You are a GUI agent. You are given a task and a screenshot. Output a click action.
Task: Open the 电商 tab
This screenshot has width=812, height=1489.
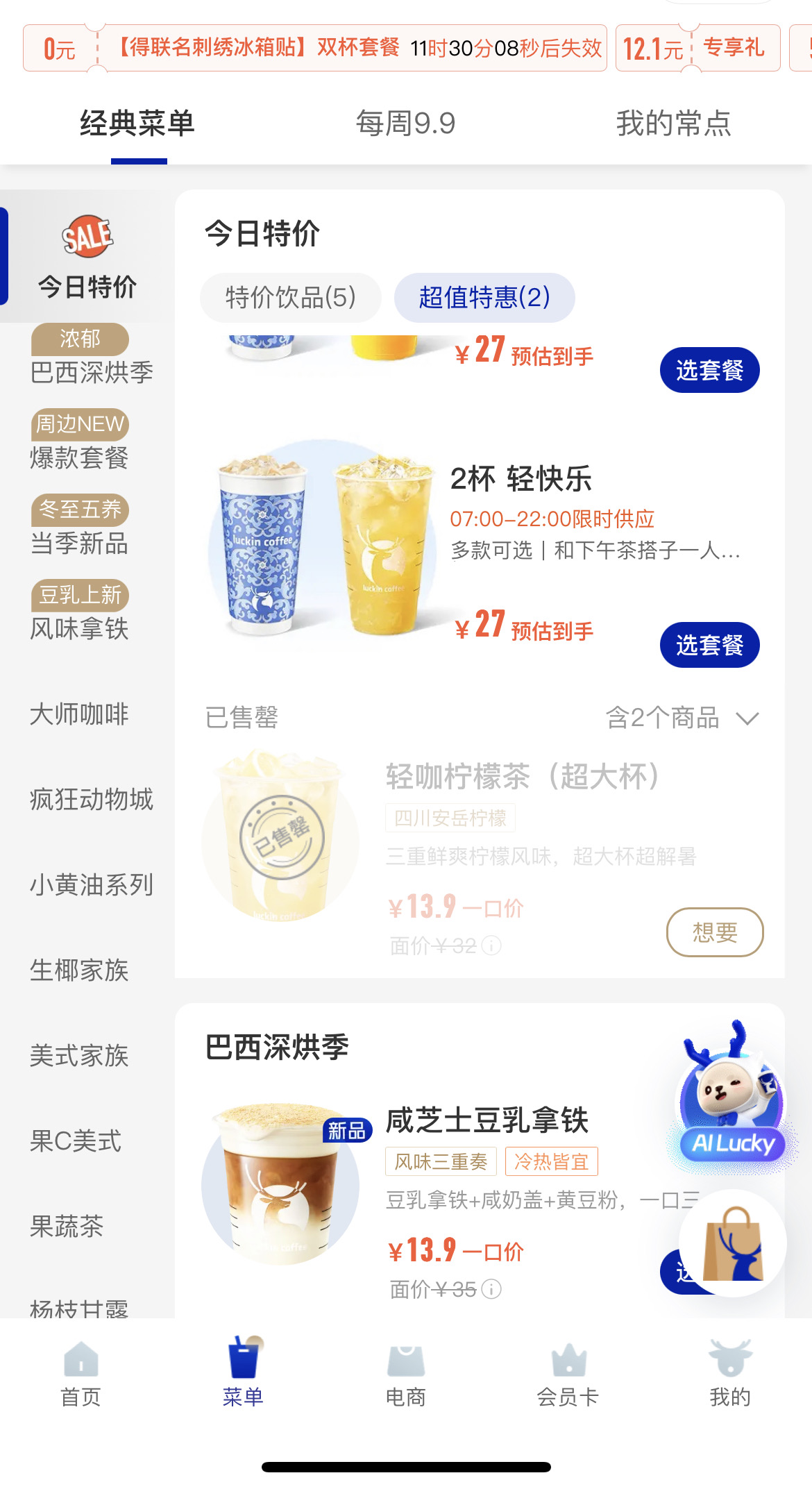(405, 1374)
